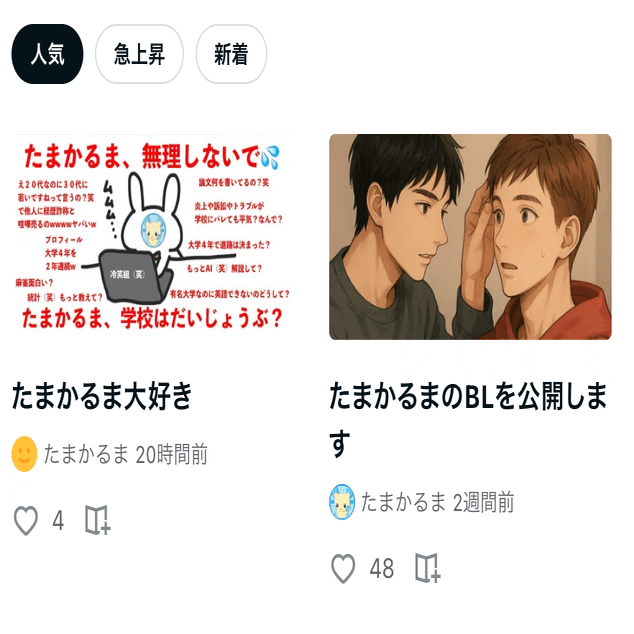This screenshot has width=634, height=634.
Task: Like the たまかるま大好き post
Action: [26, 520]
